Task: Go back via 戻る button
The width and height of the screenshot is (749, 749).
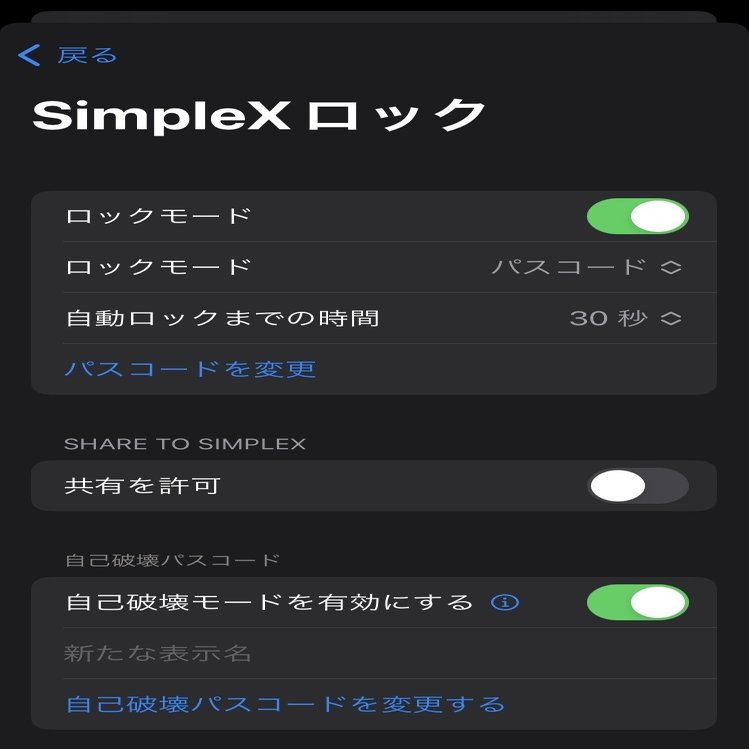Action: (68, 55)
